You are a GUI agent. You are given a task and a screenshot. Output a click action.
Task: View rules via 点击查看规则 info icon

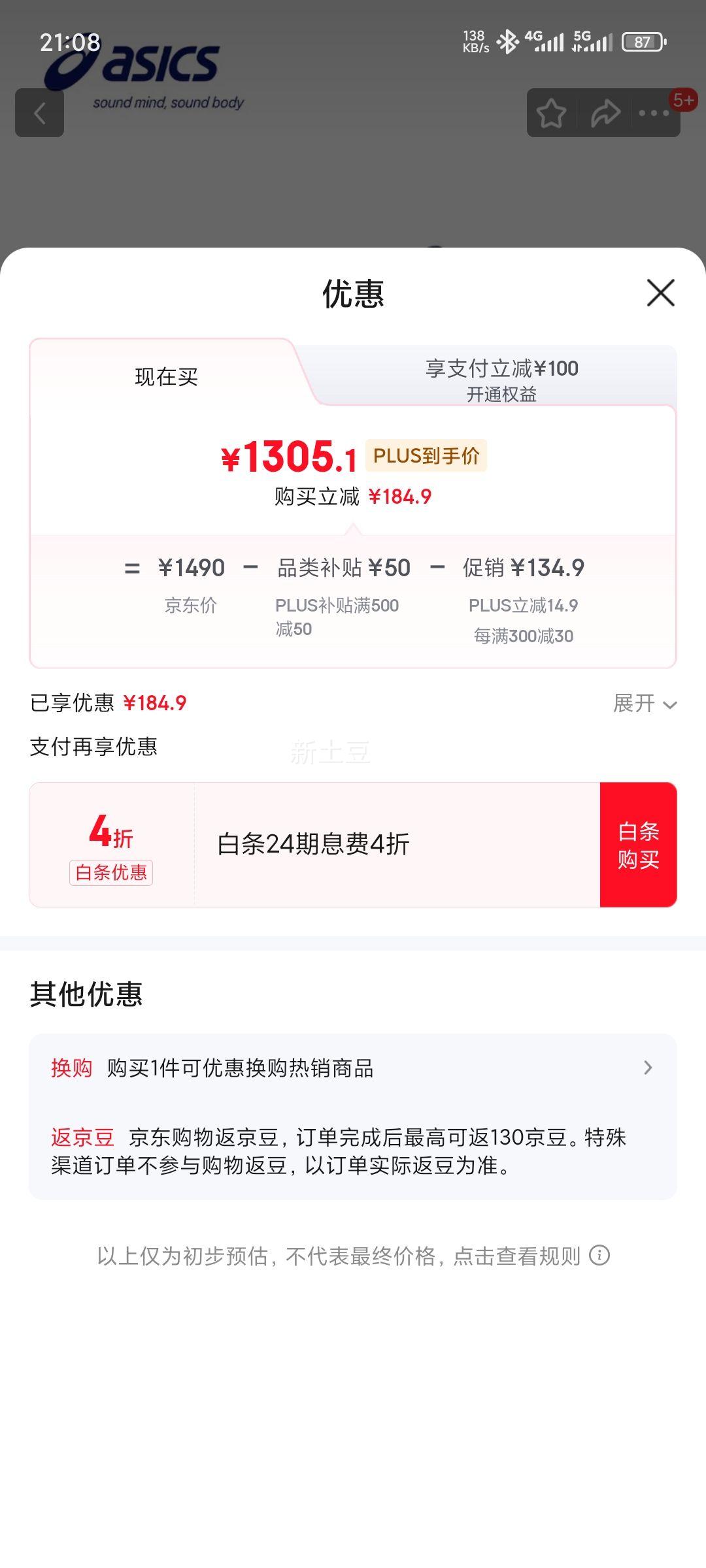(x=599, y=1255)
